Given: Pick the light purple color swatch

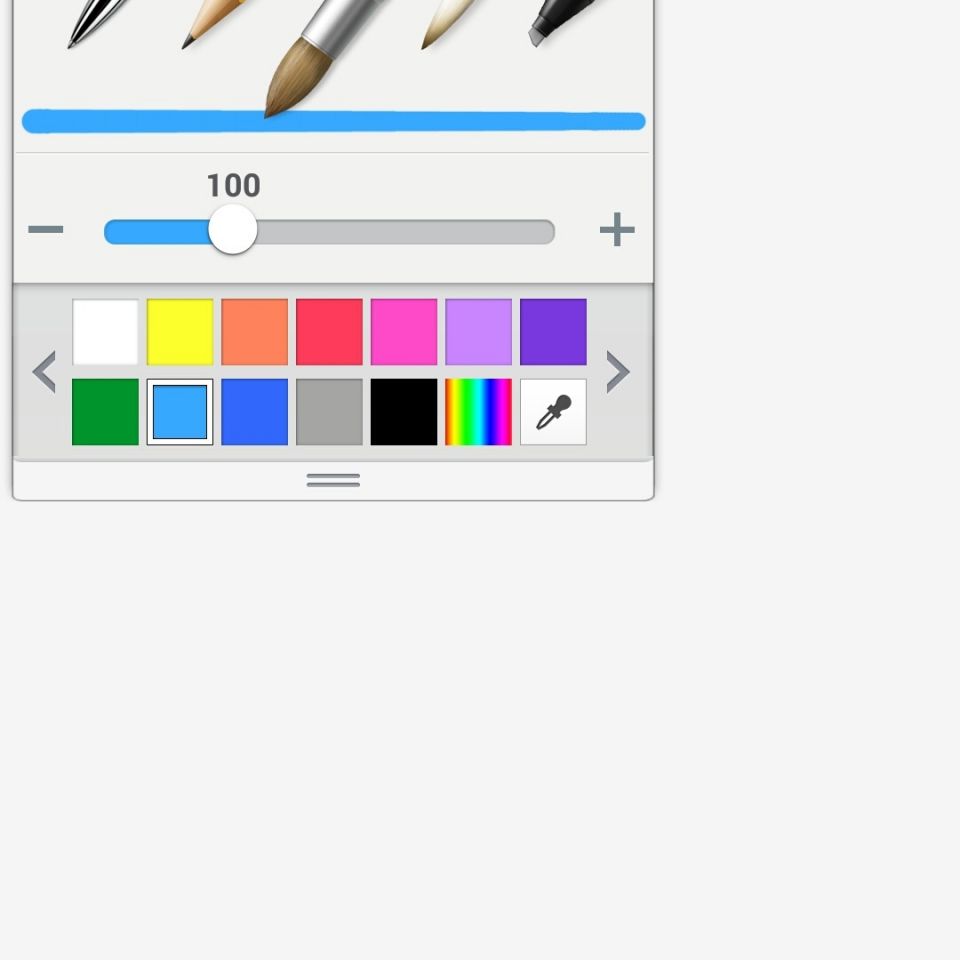Looking at the screenshot, I should 478,332.
